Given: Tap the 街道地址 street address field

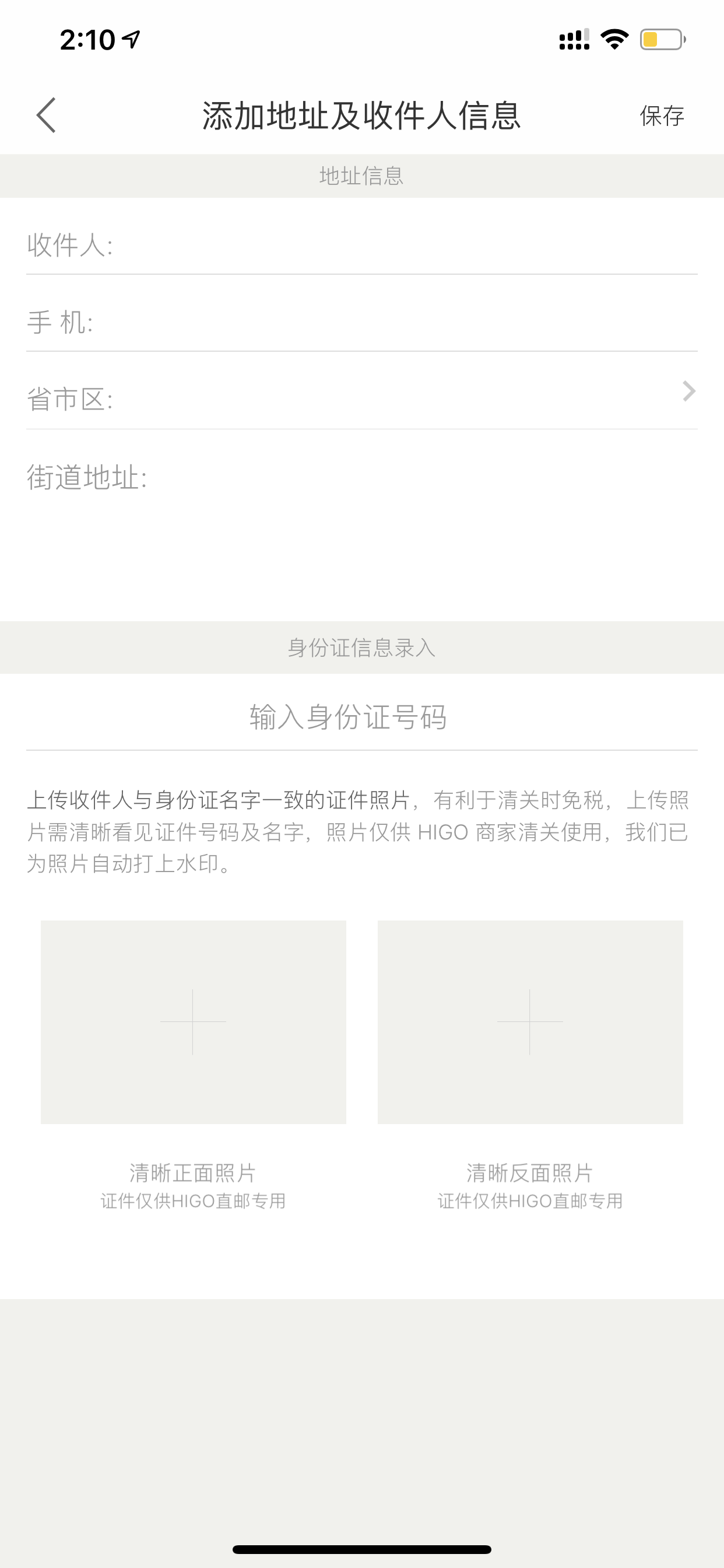Looking at the screenshot, I should click(362, 523).
